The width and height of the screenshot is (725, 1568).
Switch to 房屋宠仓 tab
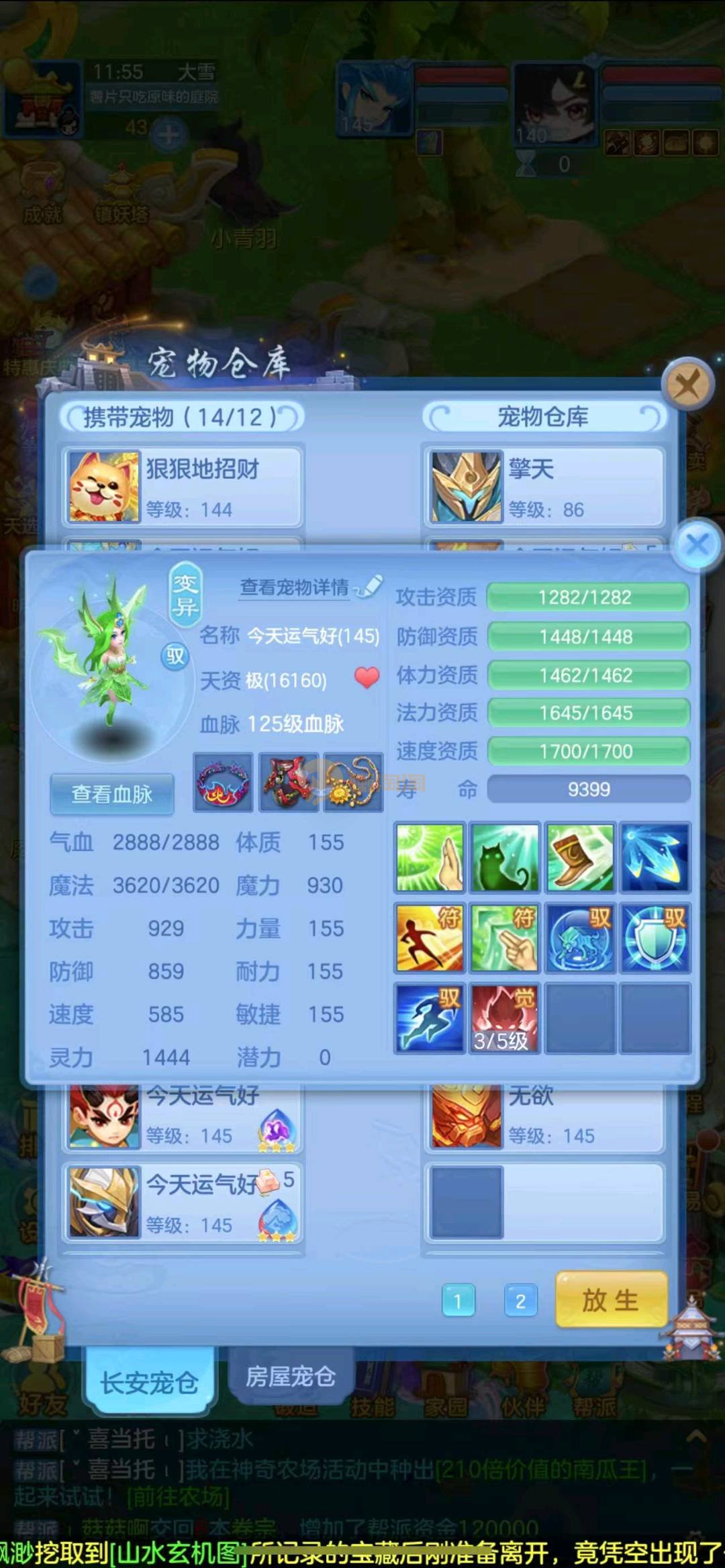[x=290, y=1377]
